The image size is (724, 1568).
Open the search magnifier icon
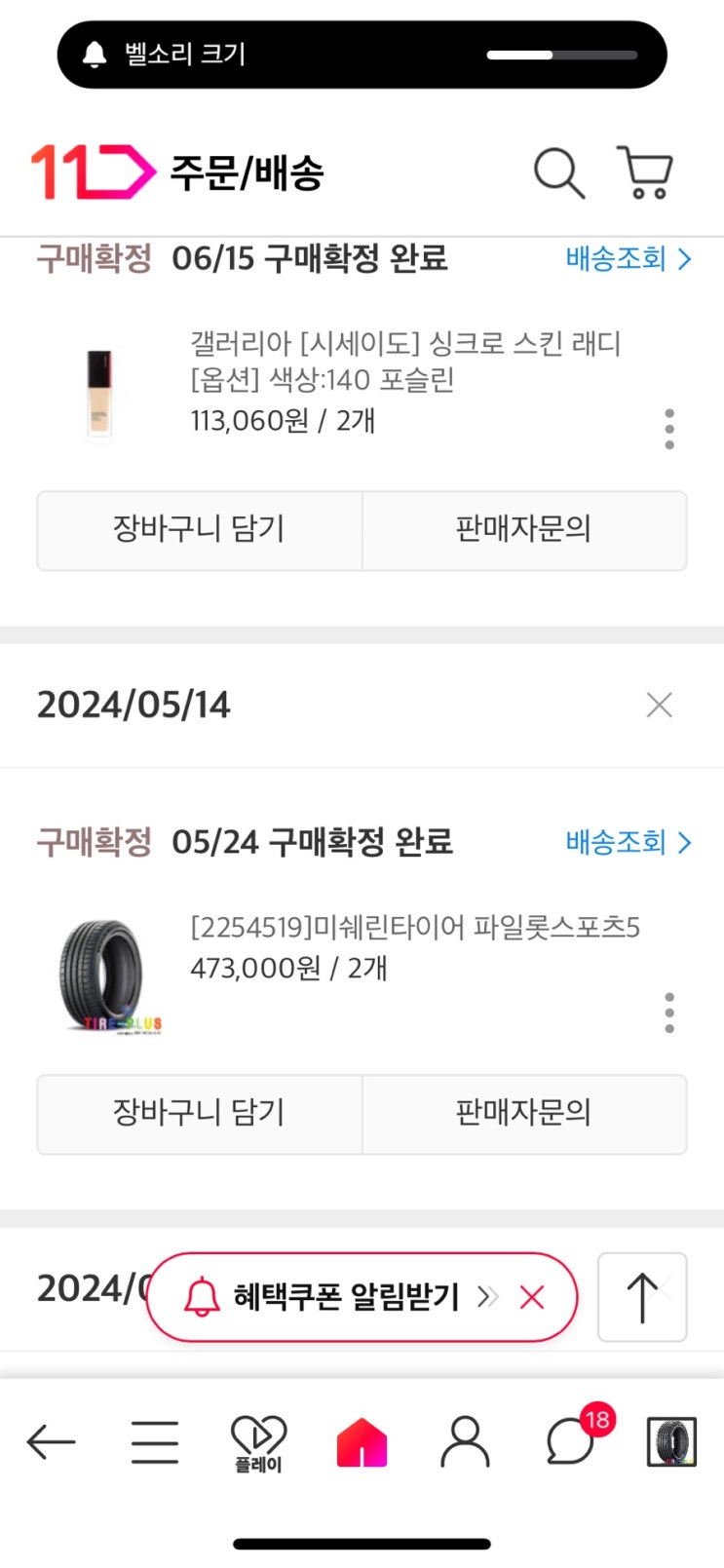(559, 173)
